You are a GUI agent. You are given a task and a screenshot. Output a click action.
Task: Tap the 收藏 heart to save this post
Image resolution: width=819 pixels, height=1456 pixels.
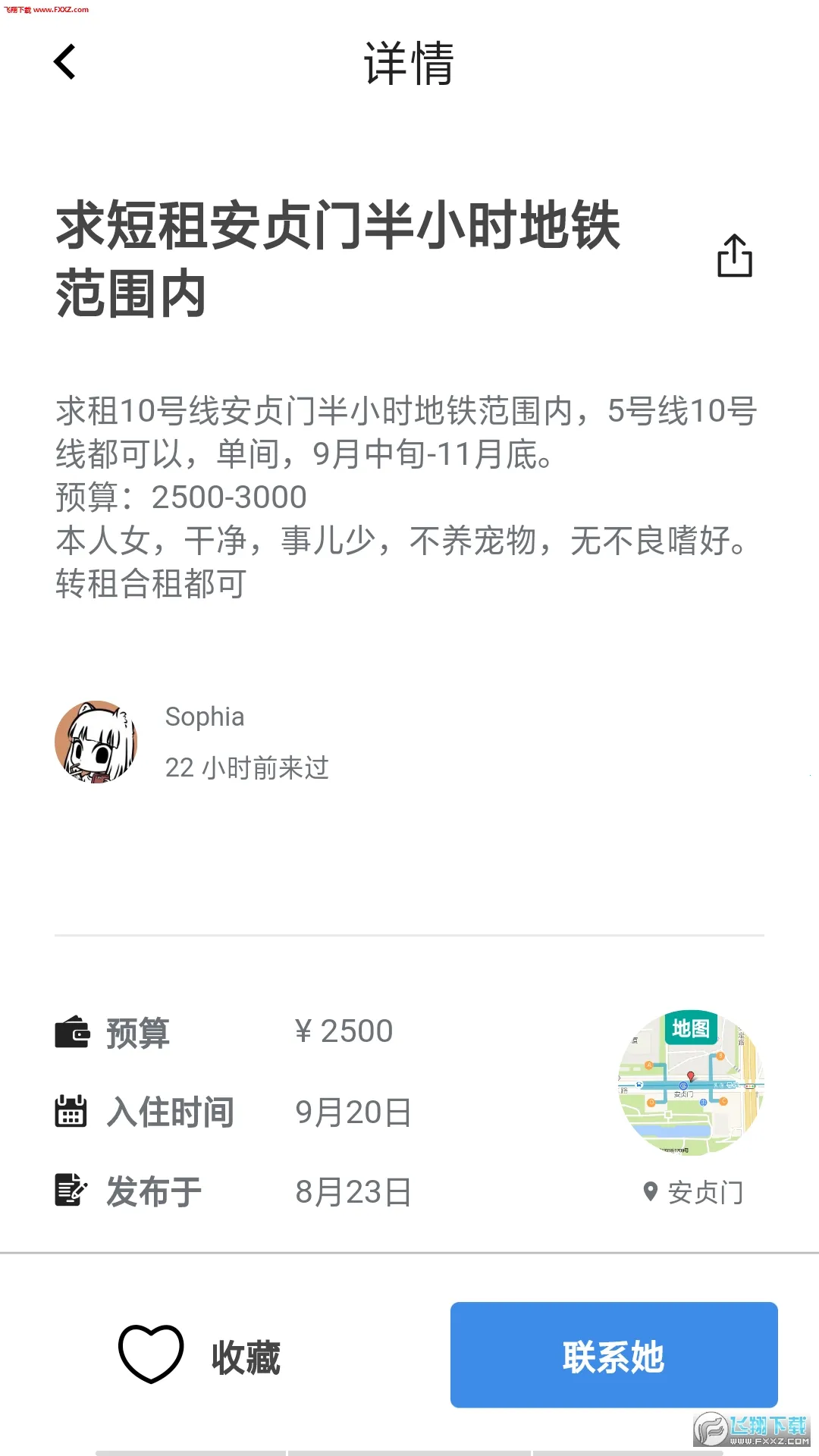pyautogui.click(x=152, y=1354)
